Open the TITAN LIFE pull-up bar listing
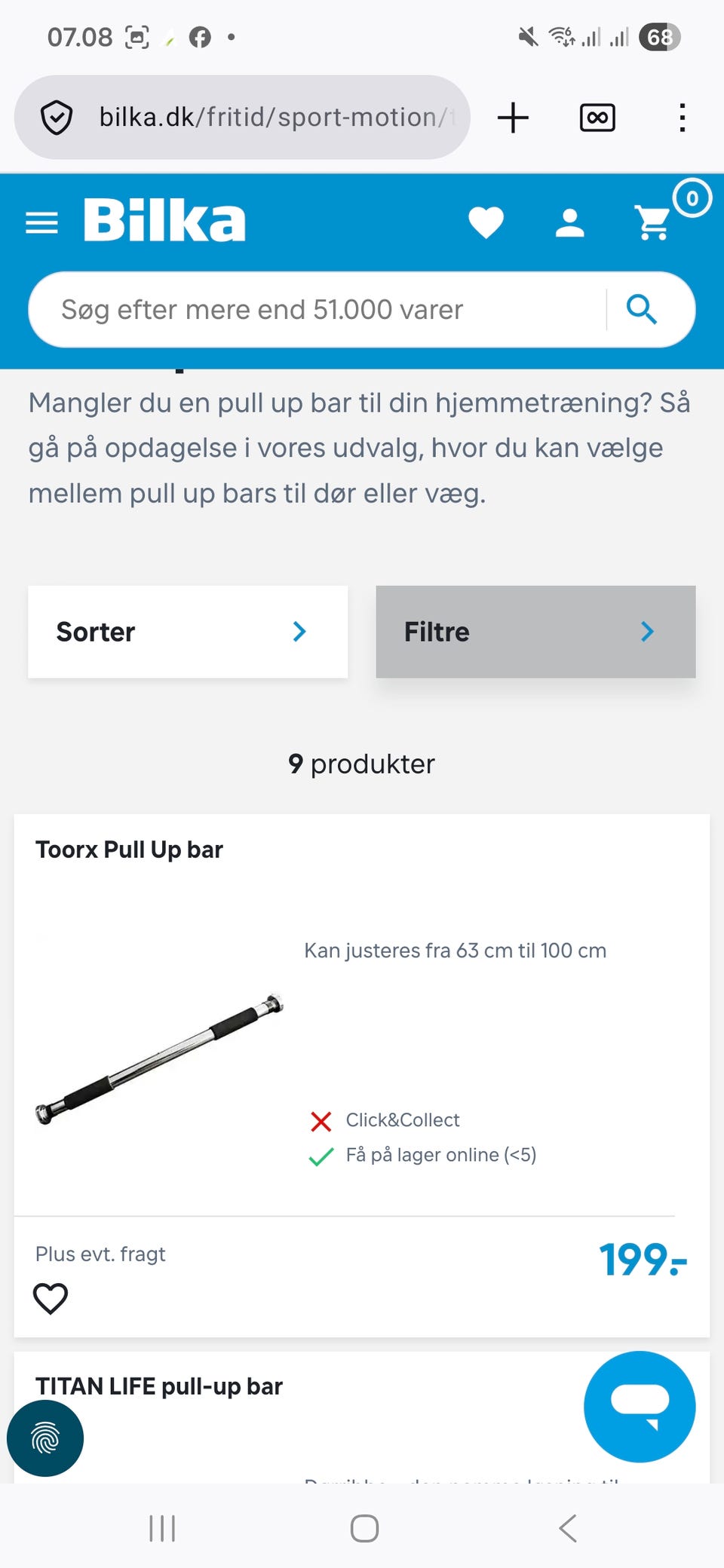 (158, 1386)
